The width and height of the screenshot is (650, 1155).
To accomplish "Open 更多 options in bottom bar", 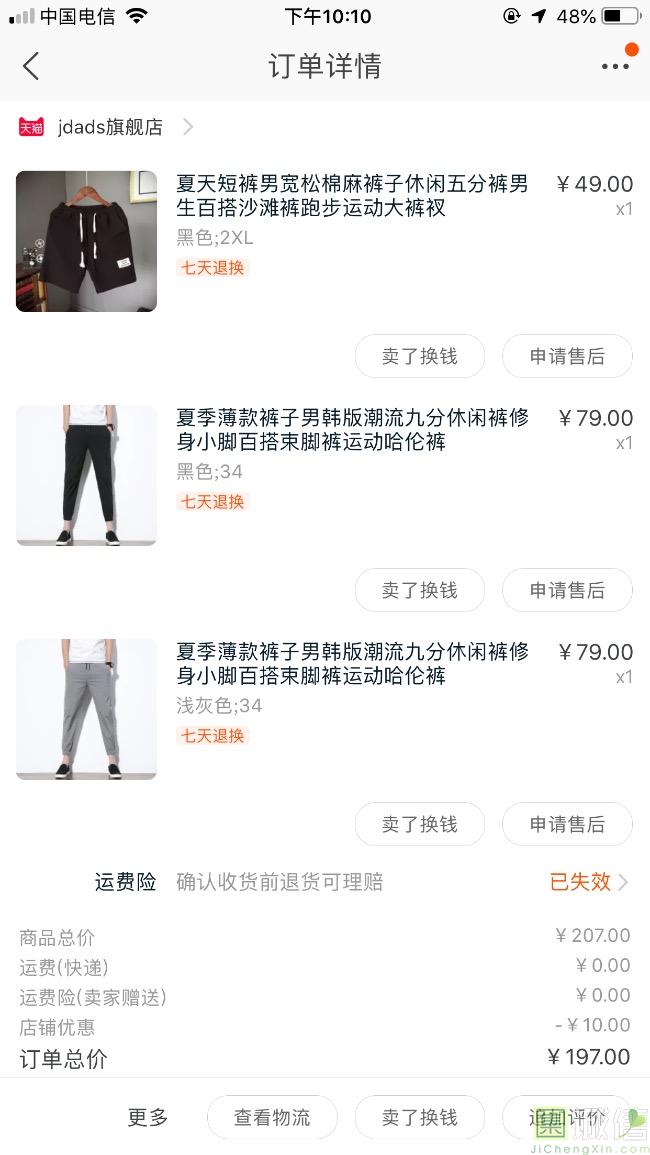I will 148,1117.
